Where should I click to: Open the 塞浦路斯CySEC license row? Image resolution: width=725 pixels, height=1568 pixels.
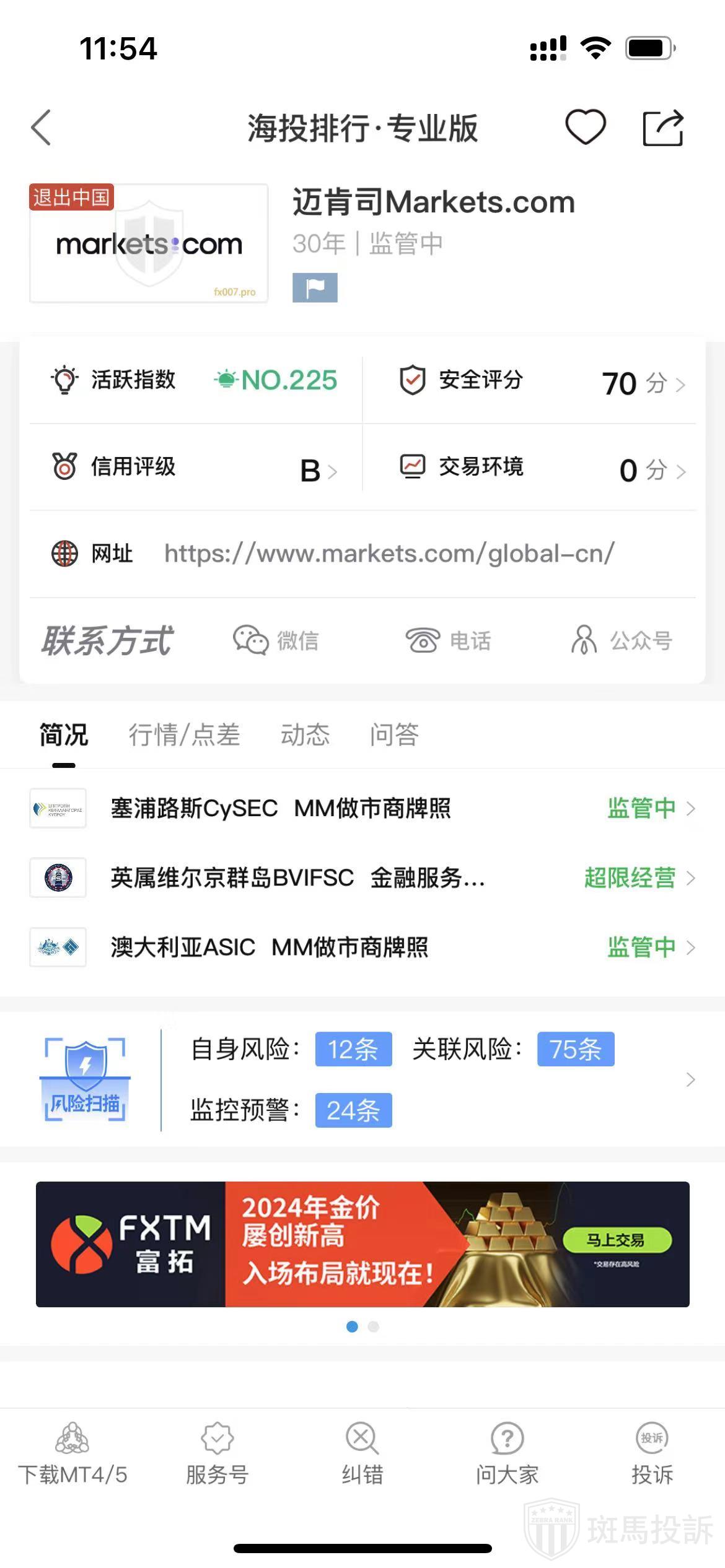pos(362,808)
